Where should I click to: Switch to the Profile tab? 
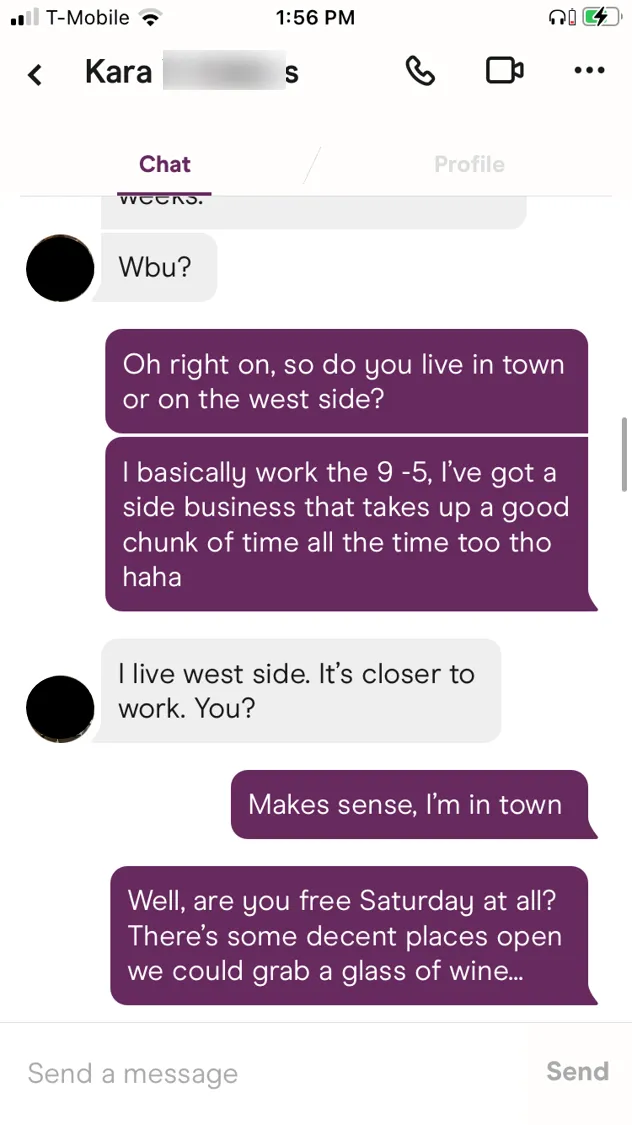point(469,164)
